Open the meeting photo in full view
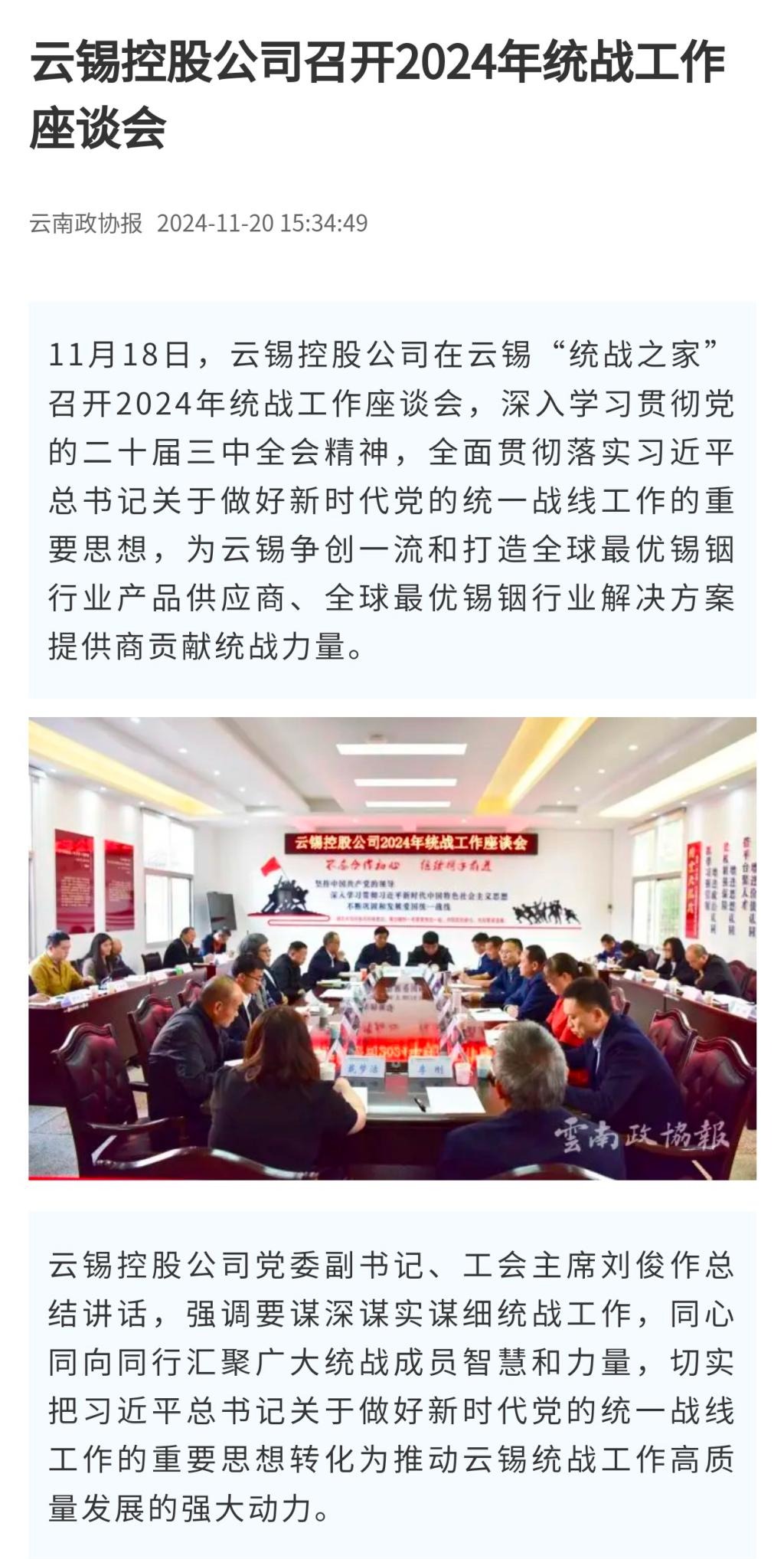The height and width of the screenshot is (1559, 784). point(392,948)
